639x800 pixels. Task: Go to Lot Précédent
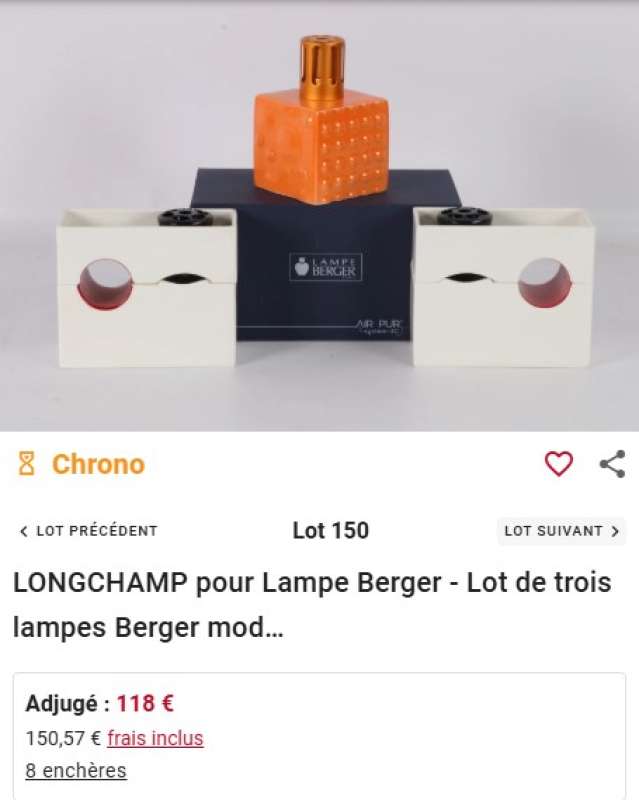pos(88,531)
